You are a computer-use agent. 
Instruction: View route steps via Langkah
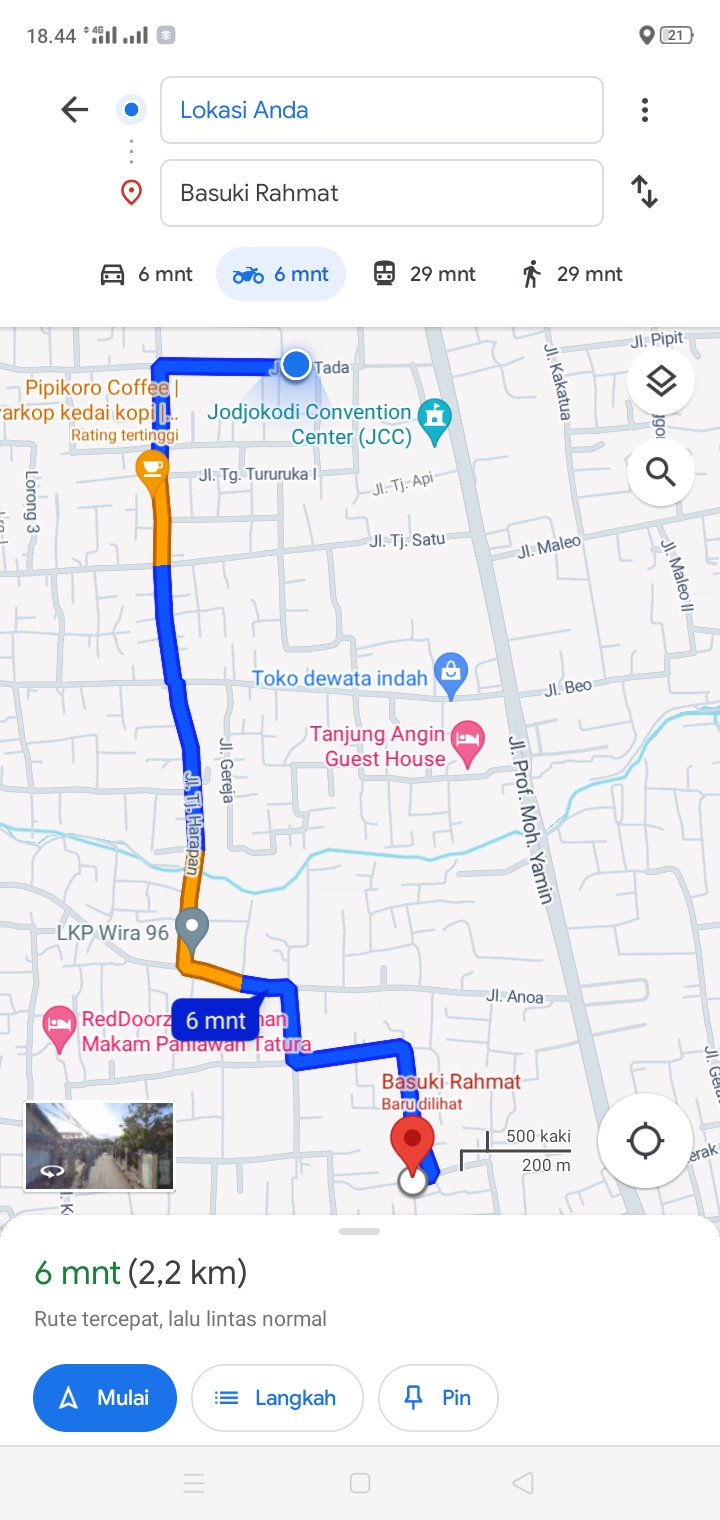pos(277,1398)
